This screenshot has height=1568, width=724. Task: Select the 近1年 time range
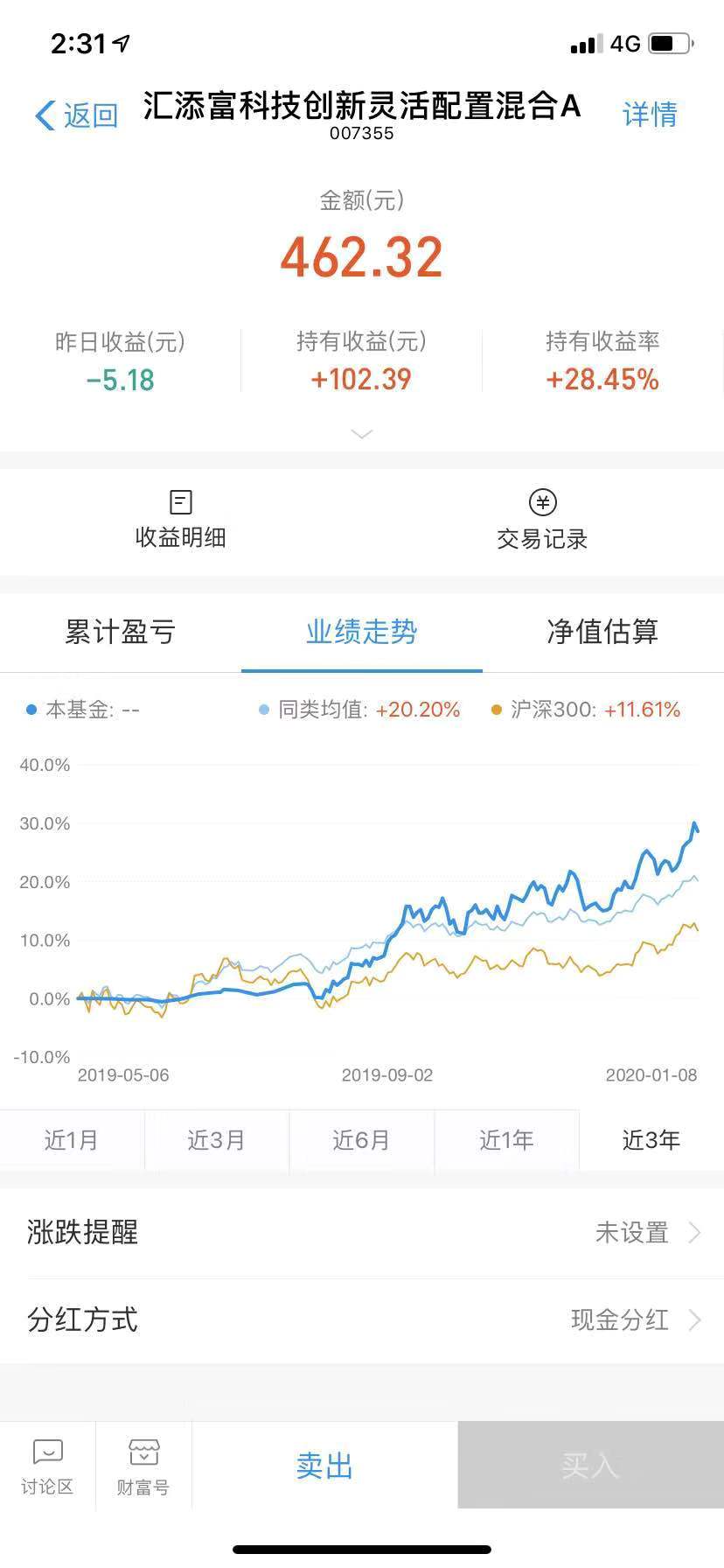pyautogui.click(x=506, y=1140)
